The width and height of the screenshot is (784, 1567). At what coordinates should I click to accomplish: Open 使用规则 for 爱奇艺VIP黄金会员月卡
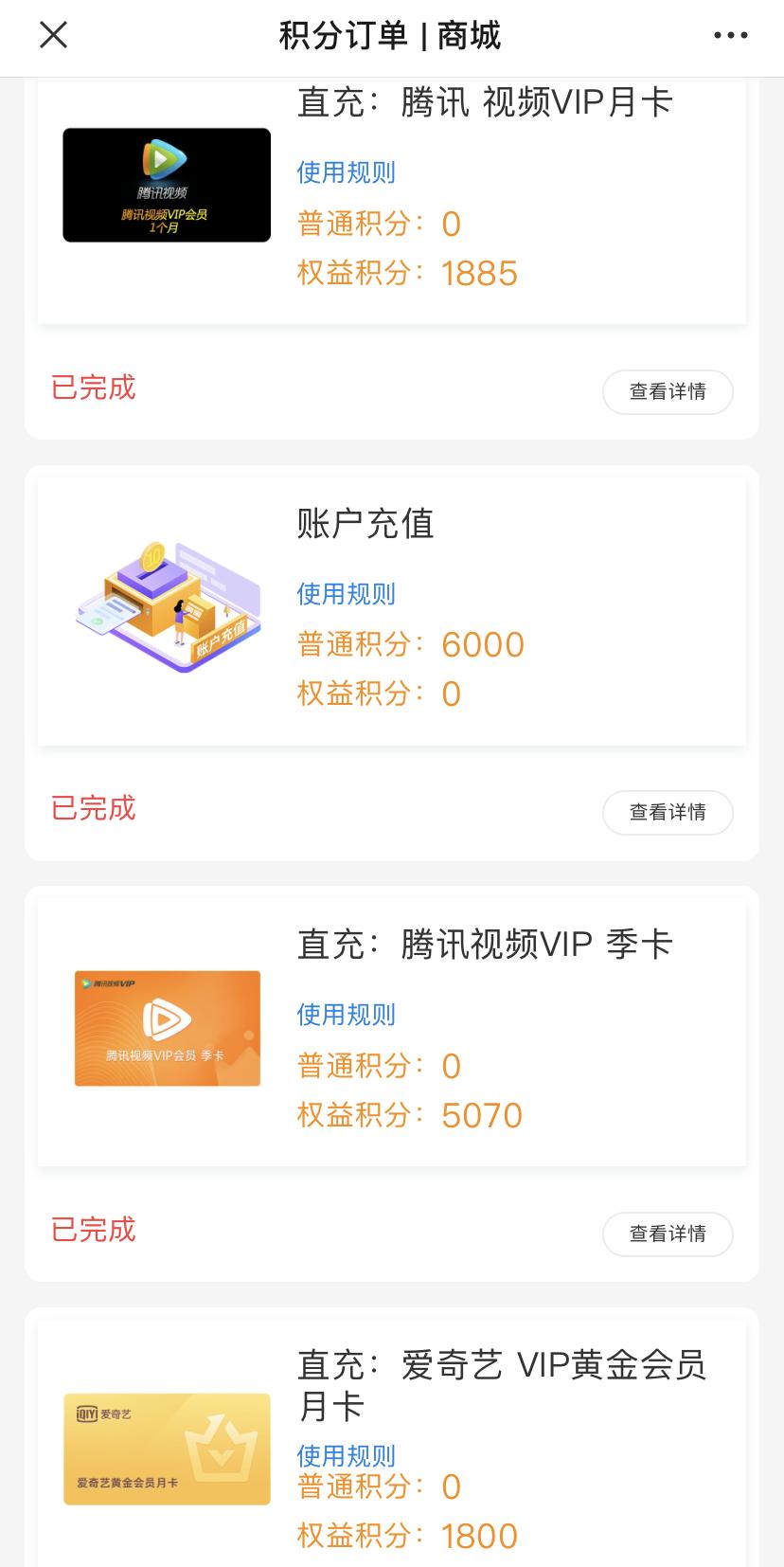346,1456
